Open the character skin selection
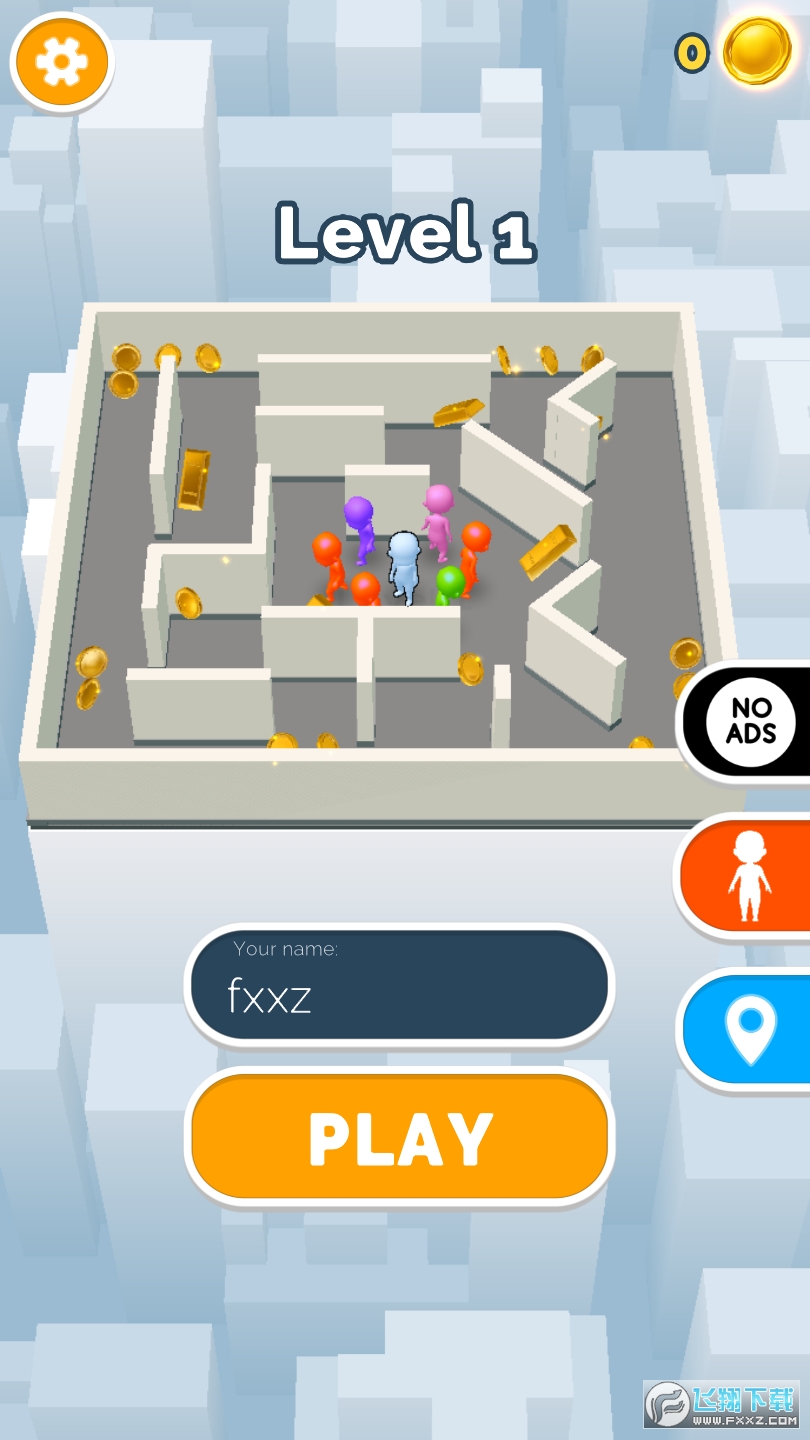Screen dimensions: 810x1440 click(x=750, y=878)
